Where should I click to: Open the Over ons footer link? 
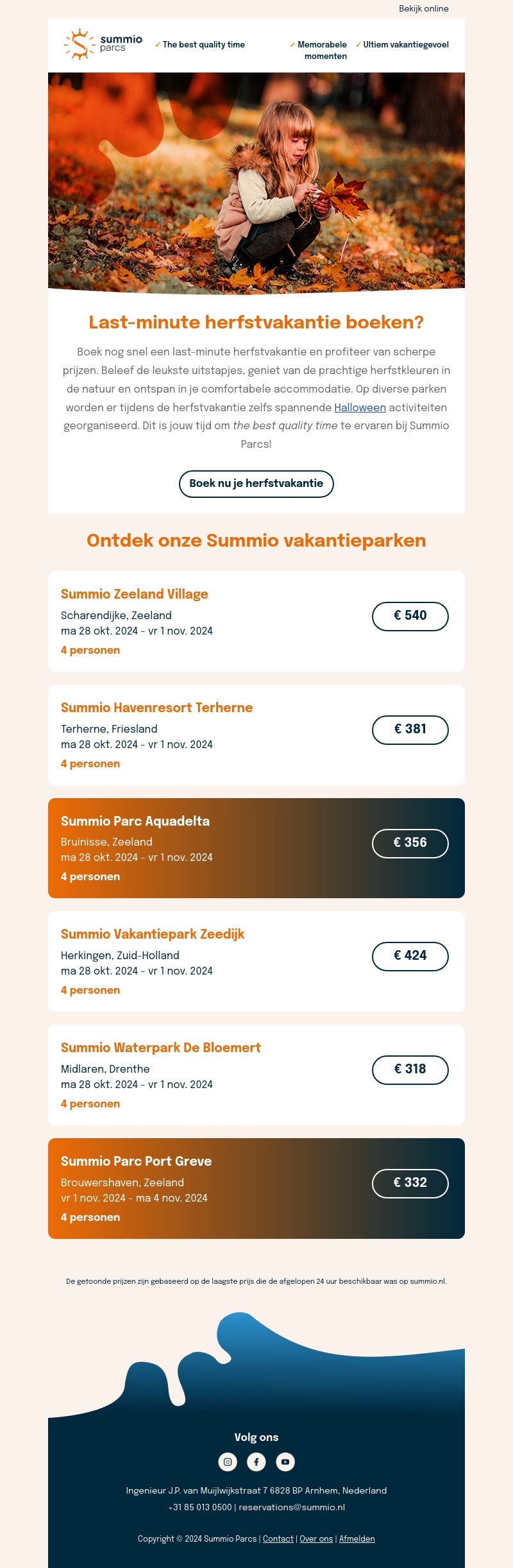coord(316,1539)
